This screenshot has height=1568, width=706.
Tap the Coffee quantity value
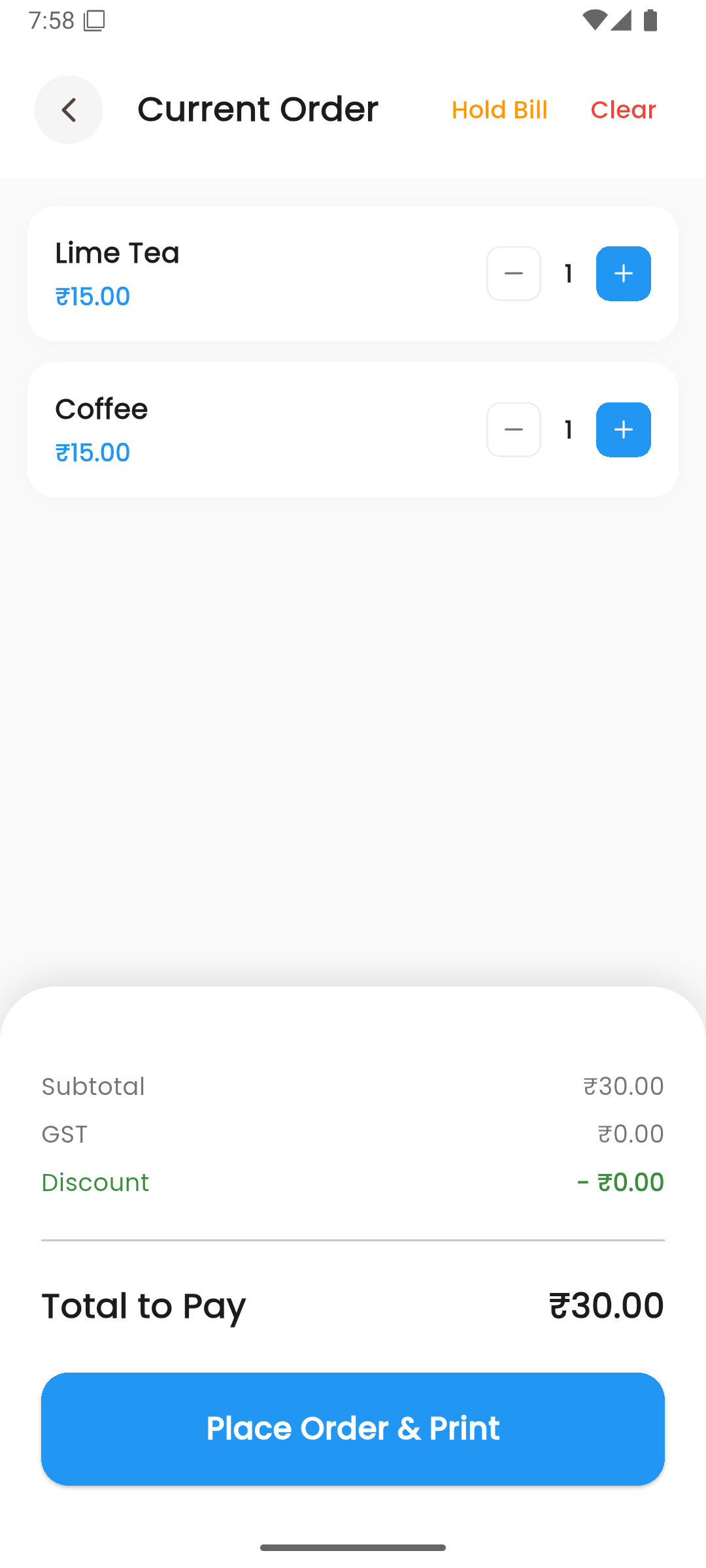(567, 429)
